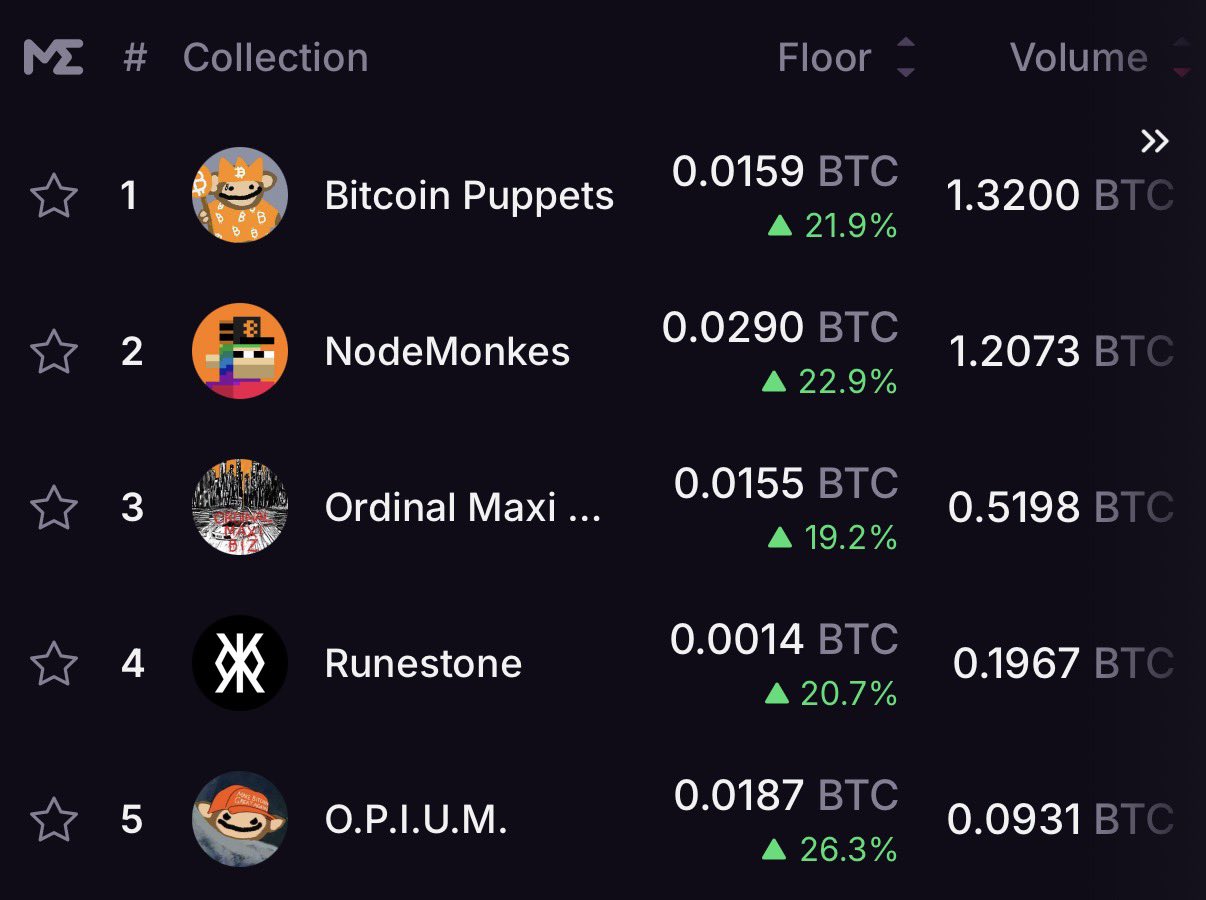Screen dimensions: 1206x900
Task: Tap the star beside Runestone
Action: (x=54, y=664)
